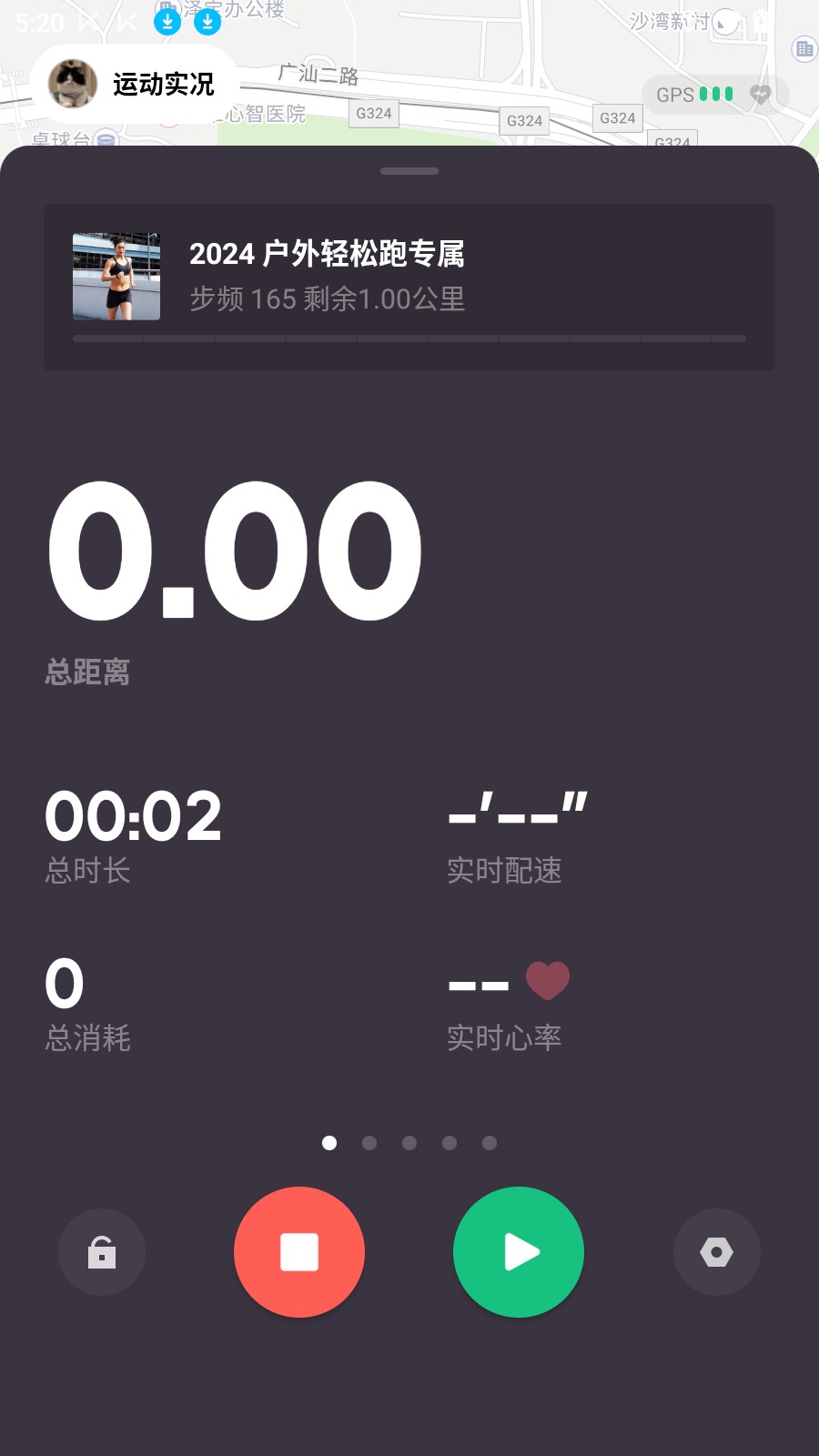Open the workout settings gear icon
Viewport: 819px width, 1456px height.
coord(716,1252)
